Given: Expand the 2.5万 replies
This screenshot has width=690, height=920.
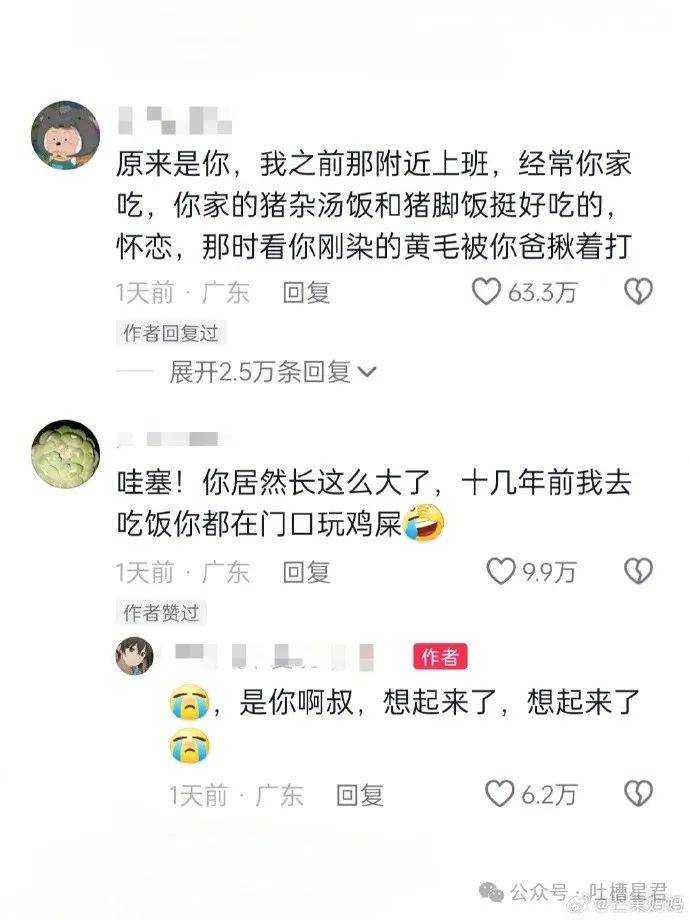Looking at the screenshot, I should [x=272, y=373].
